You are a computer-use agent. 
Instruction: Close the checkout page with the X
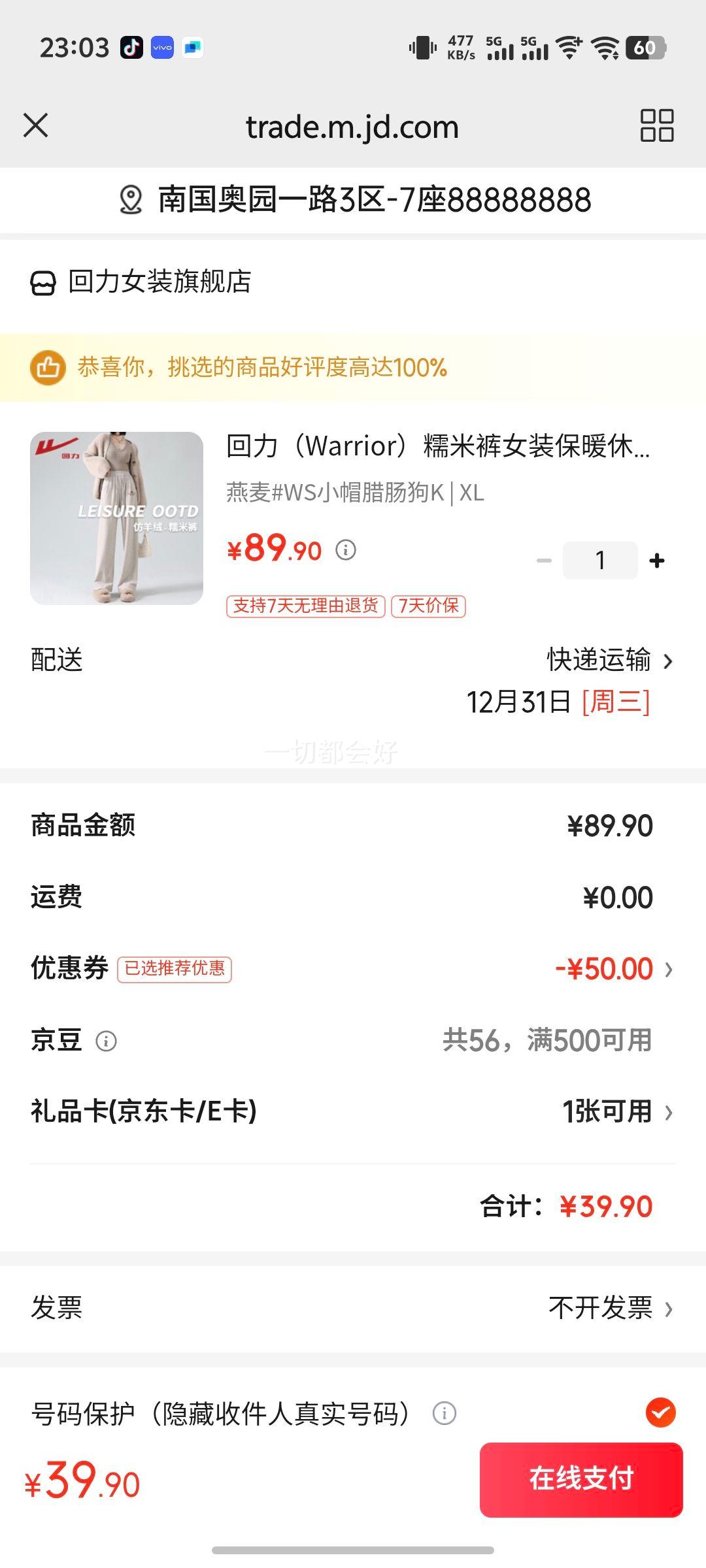(x=37, y=125)
